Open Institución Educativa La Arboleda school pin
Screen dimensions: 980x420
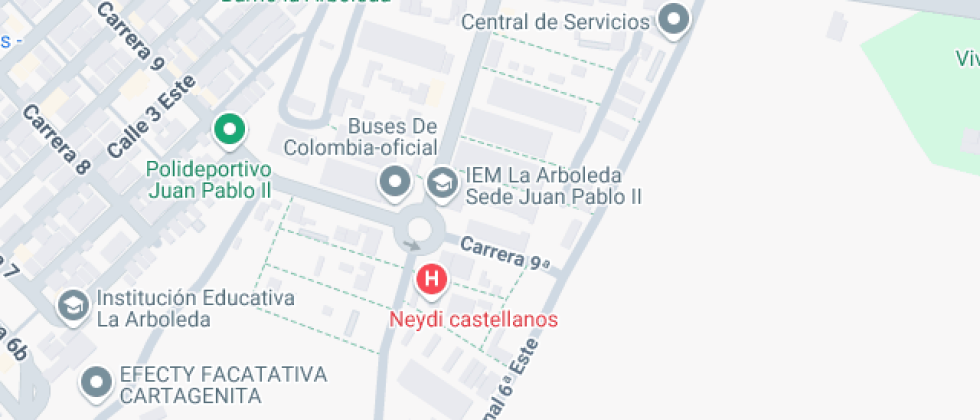[x=72, y=306]
